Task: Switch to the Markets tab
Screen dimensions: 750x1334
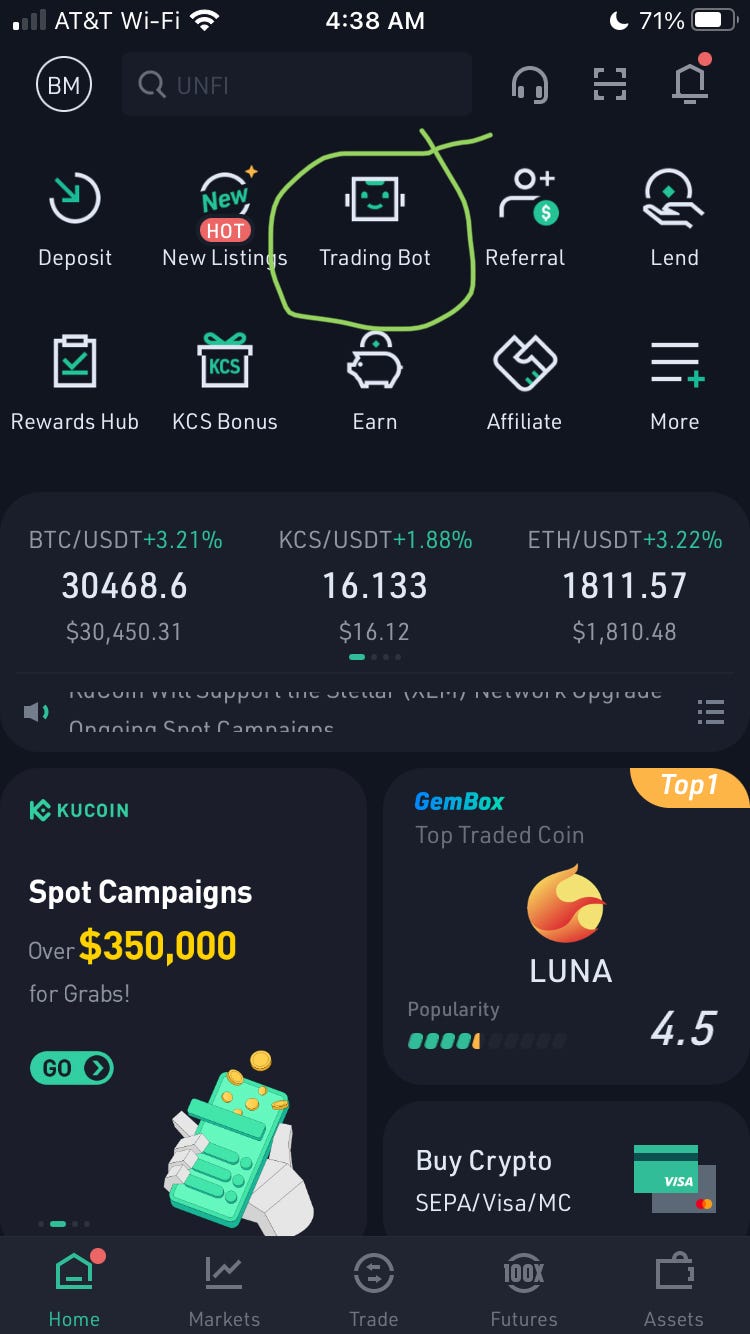Action: point(224,1285)
